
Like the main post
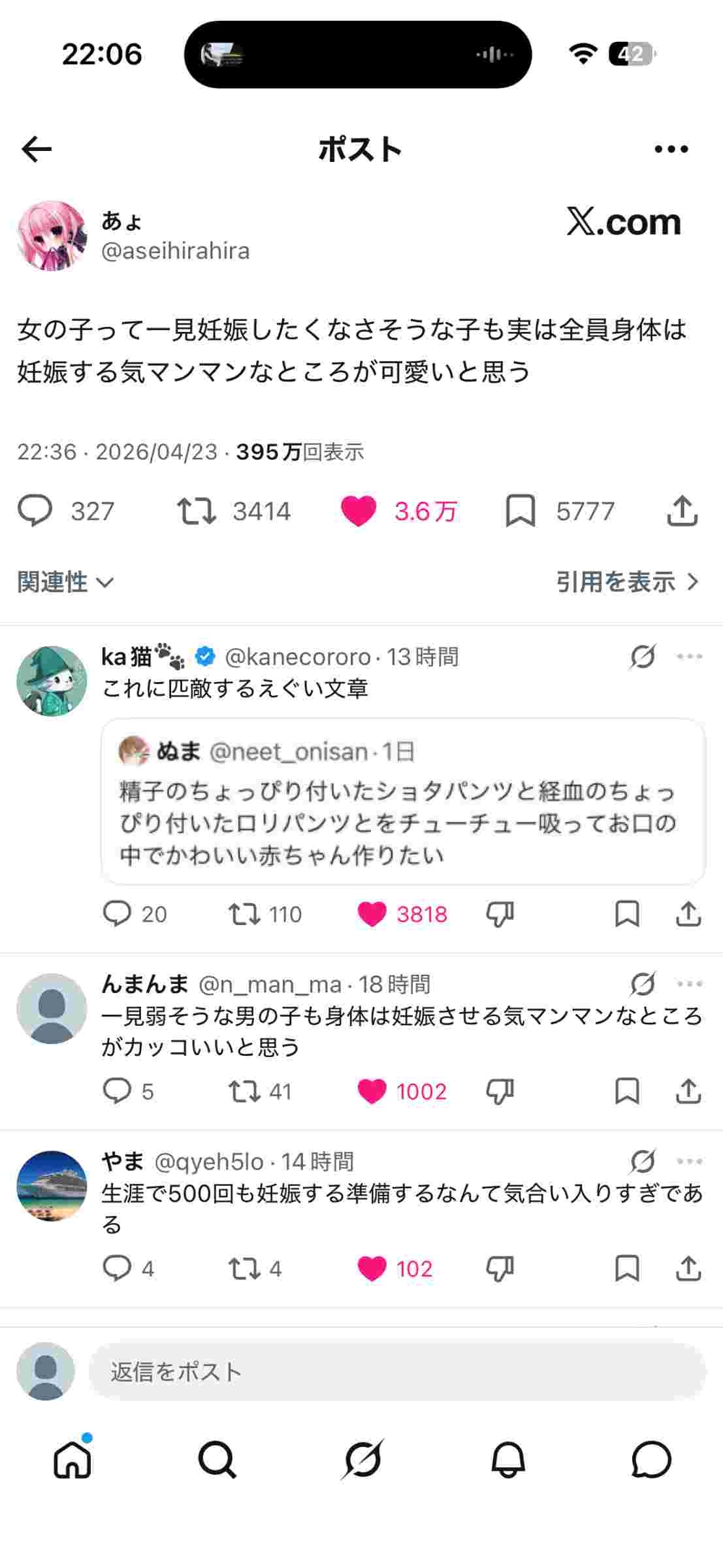pyautogui.click(x=359, y=511)
